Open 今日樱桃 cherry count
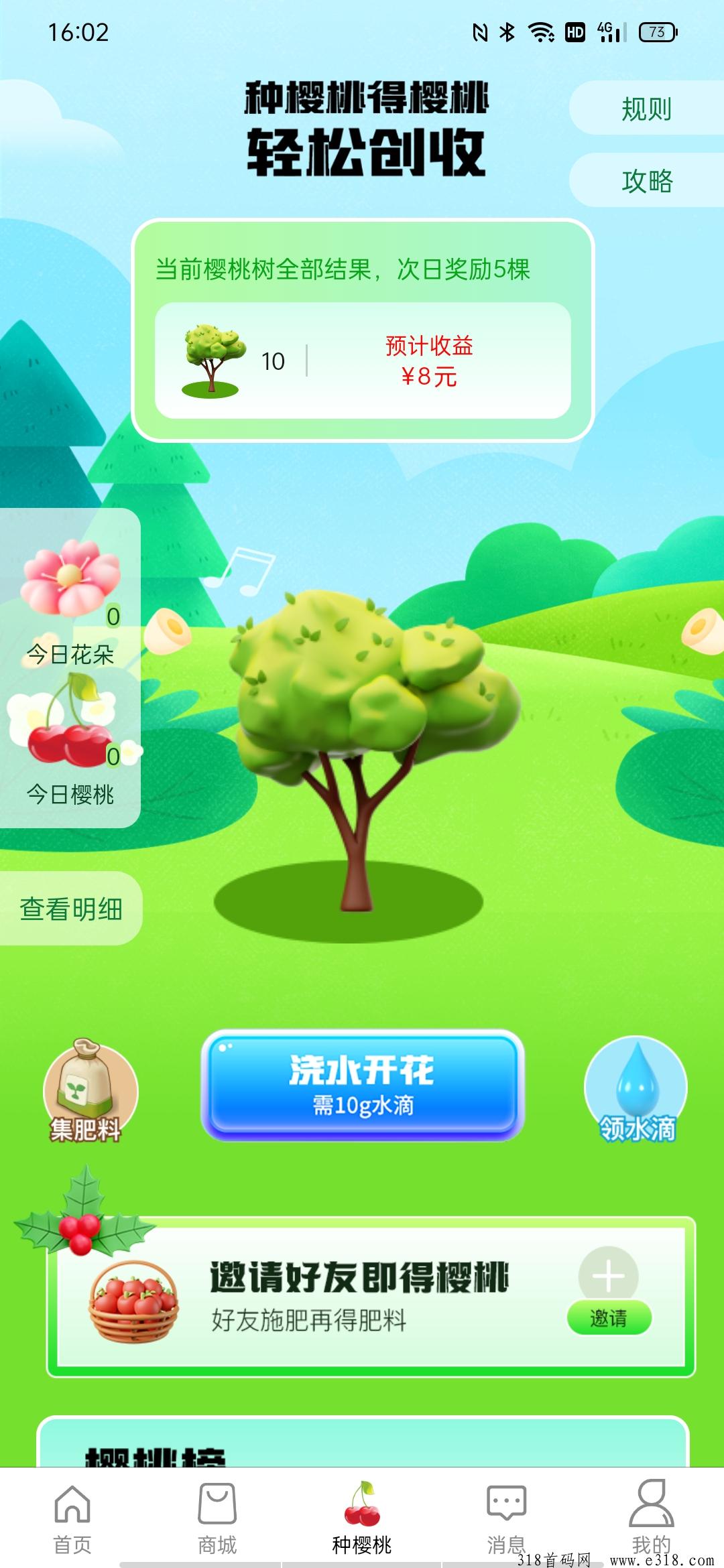The height and width of the screenshot is (1568, 724). (70, 744)
